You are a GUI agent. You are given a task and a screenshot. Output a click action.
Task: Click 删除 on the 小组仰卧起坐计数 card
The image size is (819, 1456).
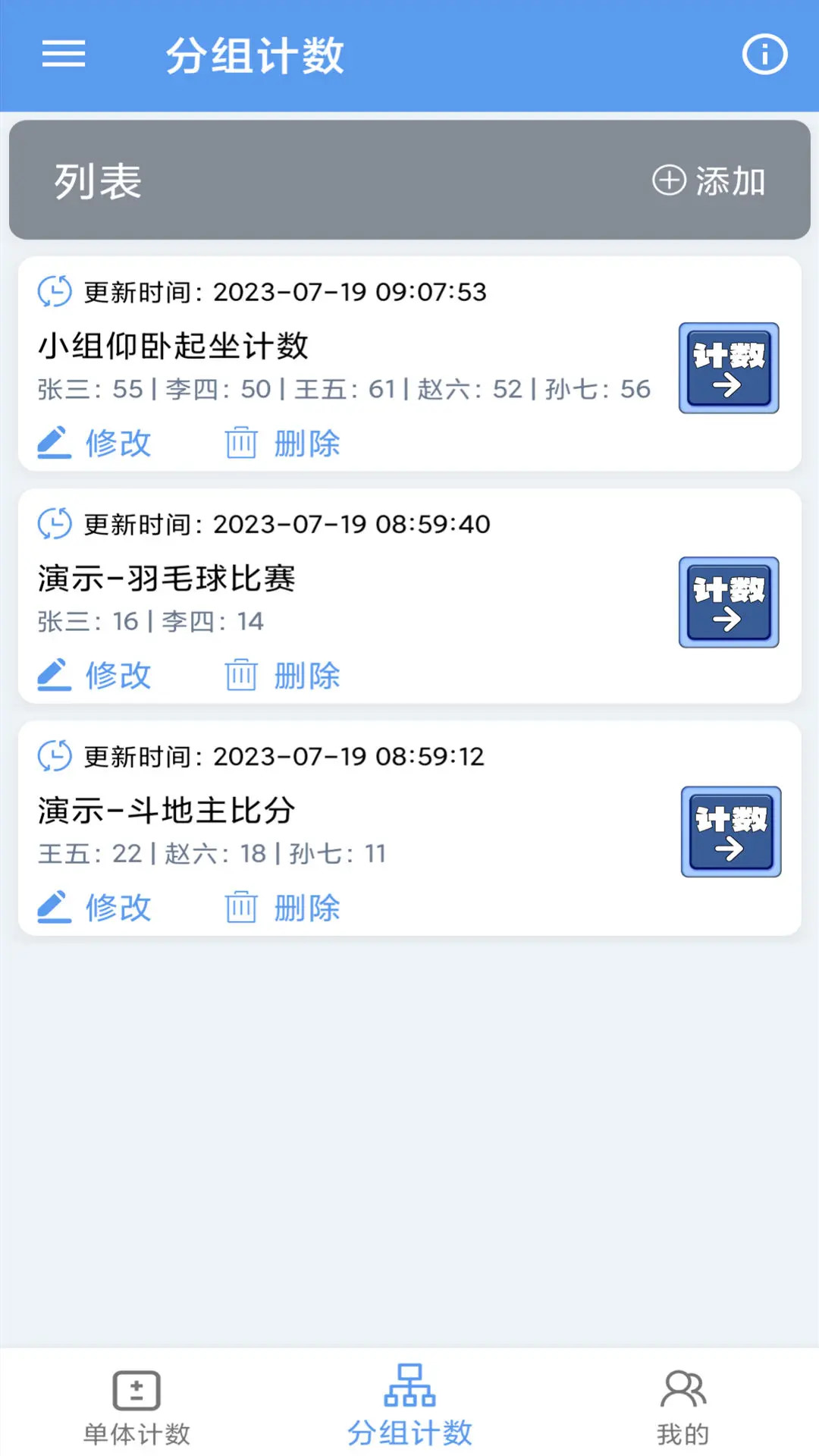306,444
